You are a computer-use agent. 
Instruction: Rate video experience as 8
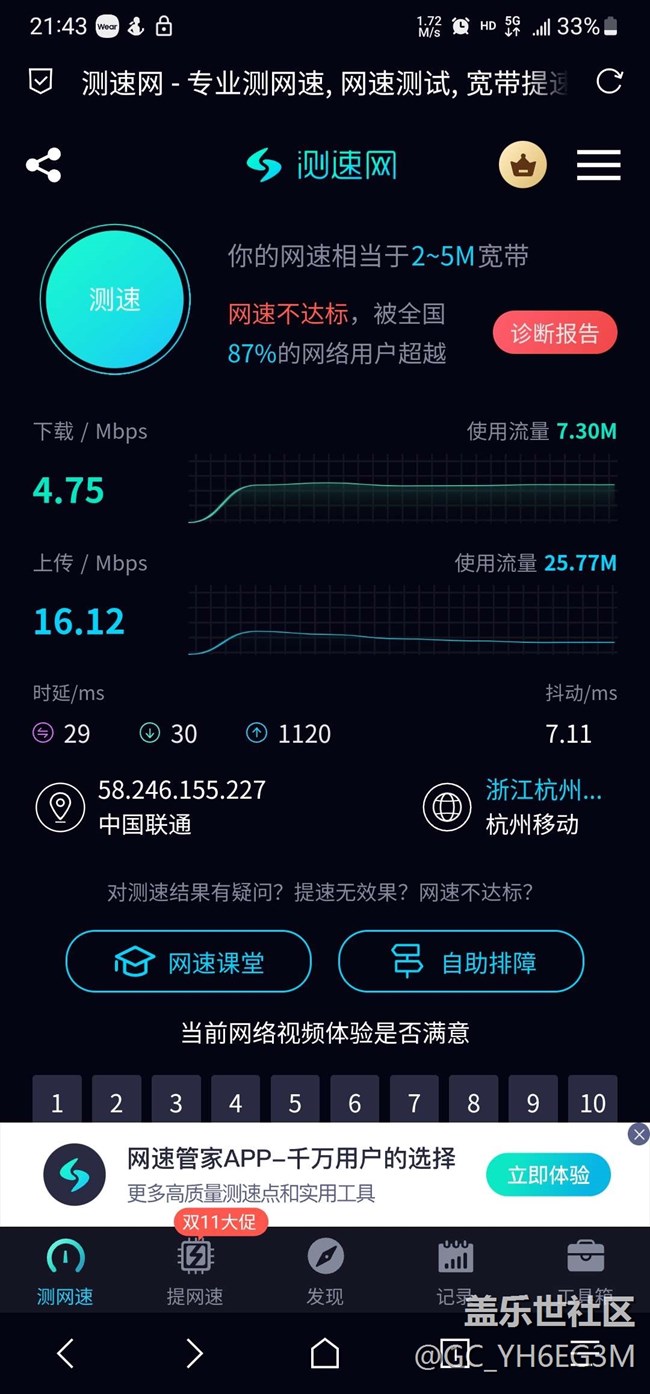tap(473, 1101)
